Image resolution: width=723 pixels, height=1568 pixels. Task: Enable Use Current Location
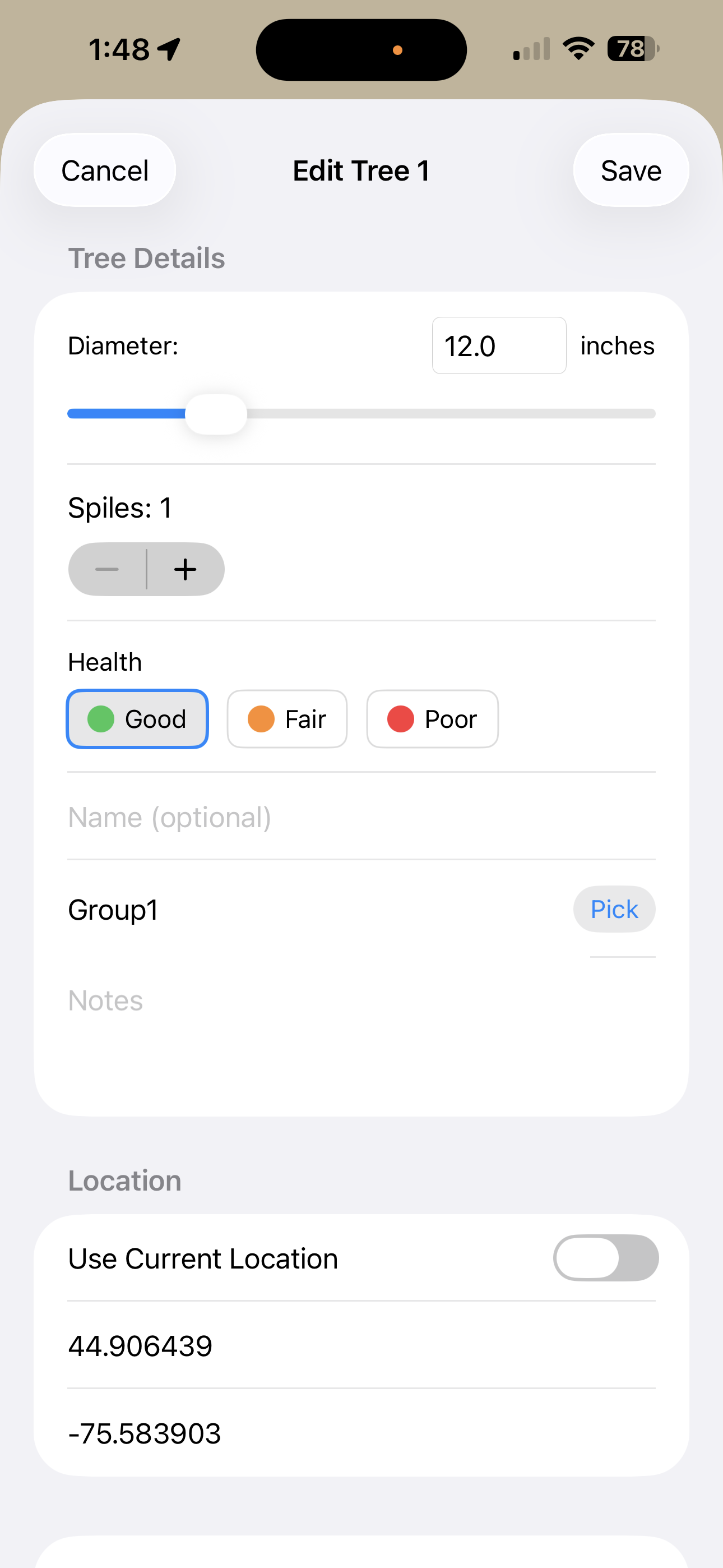605,1257
